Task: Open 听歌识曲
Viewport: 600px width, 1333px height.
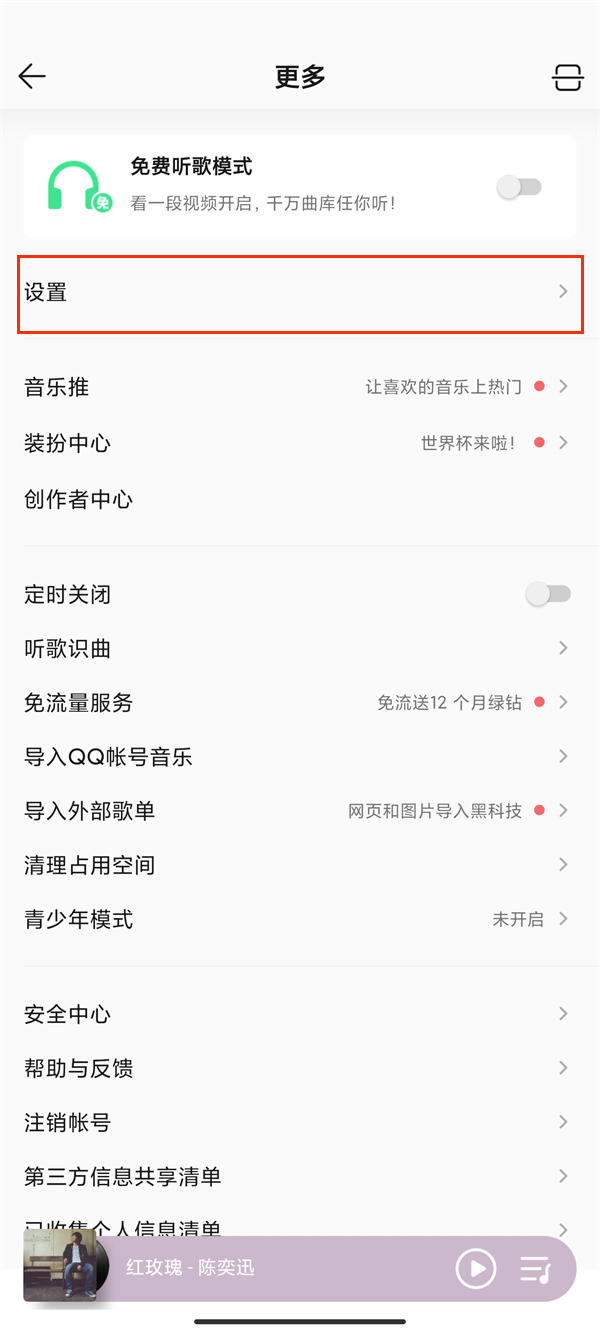Action: tap(300, 649)
